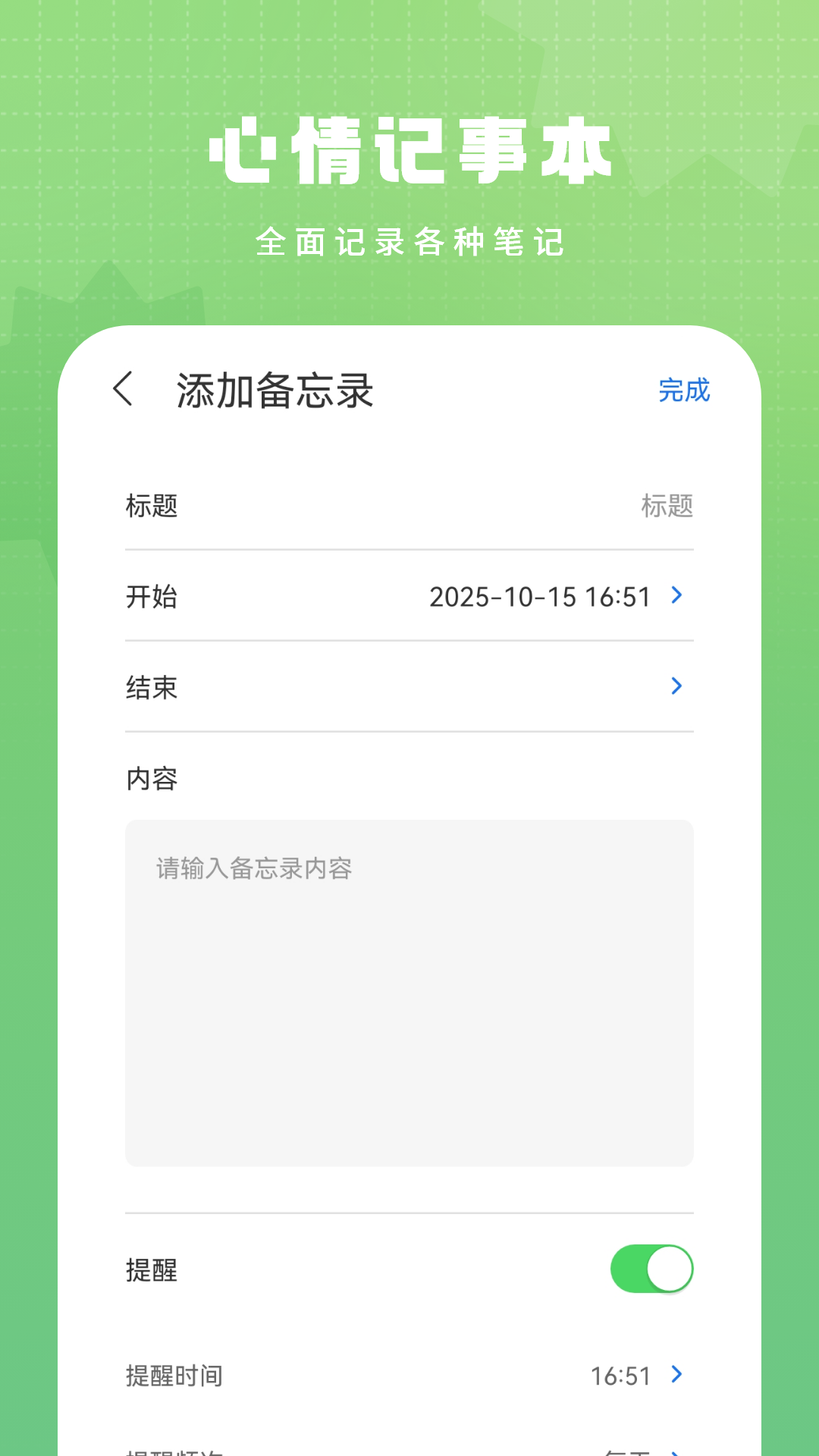Open the start date chevron next to 2025-10-15
This screenshot has width=819, height=1456.
676,597
